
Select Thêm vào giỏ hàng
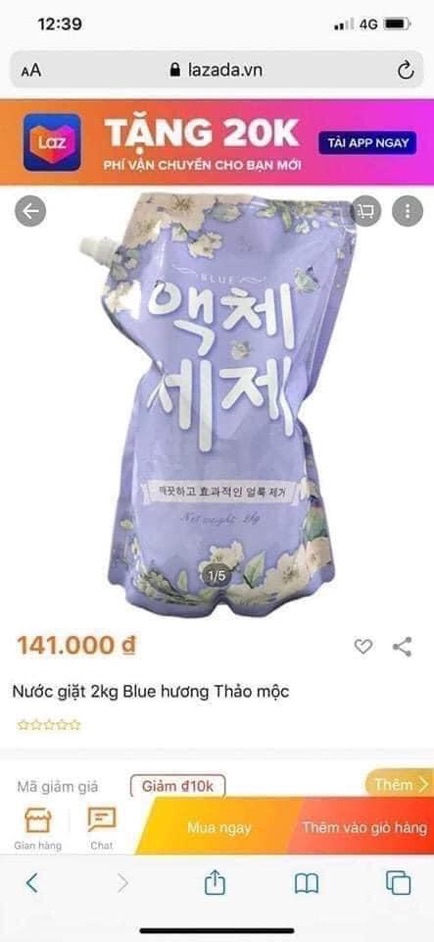click(364, 828)
